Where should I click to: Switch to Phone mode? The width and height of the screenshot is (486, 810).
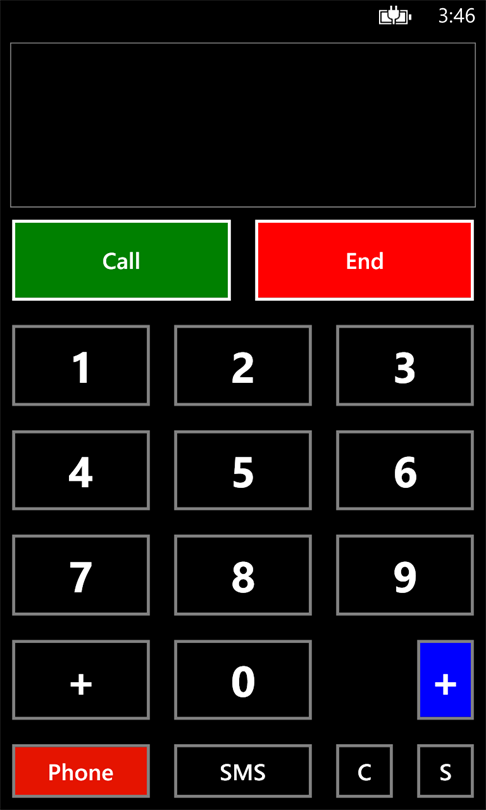tap(81, 771)
